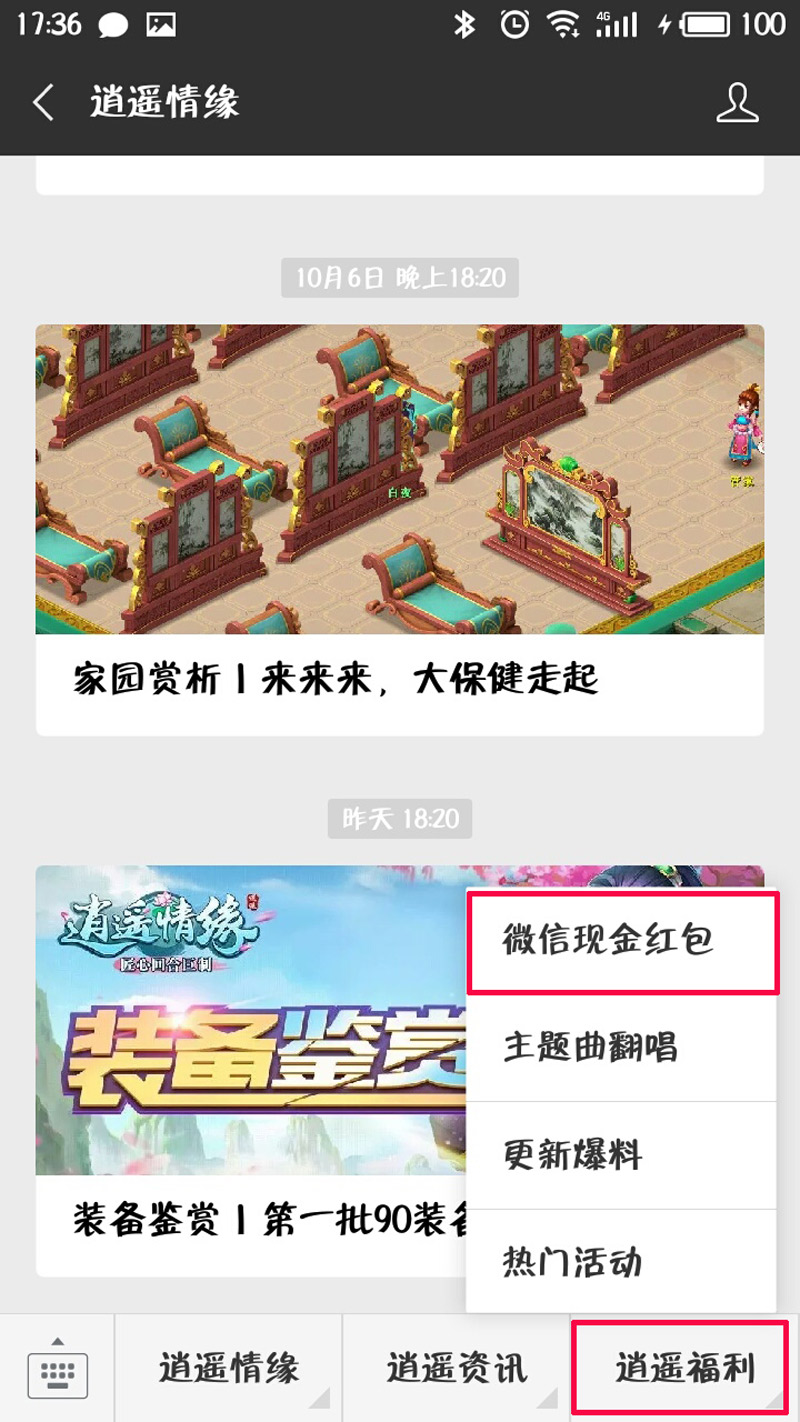Choose 主题曲翻唱 menu item
Viewport: 800px width, 1422px height.
pyautogui.click(x=621, y=1048)
